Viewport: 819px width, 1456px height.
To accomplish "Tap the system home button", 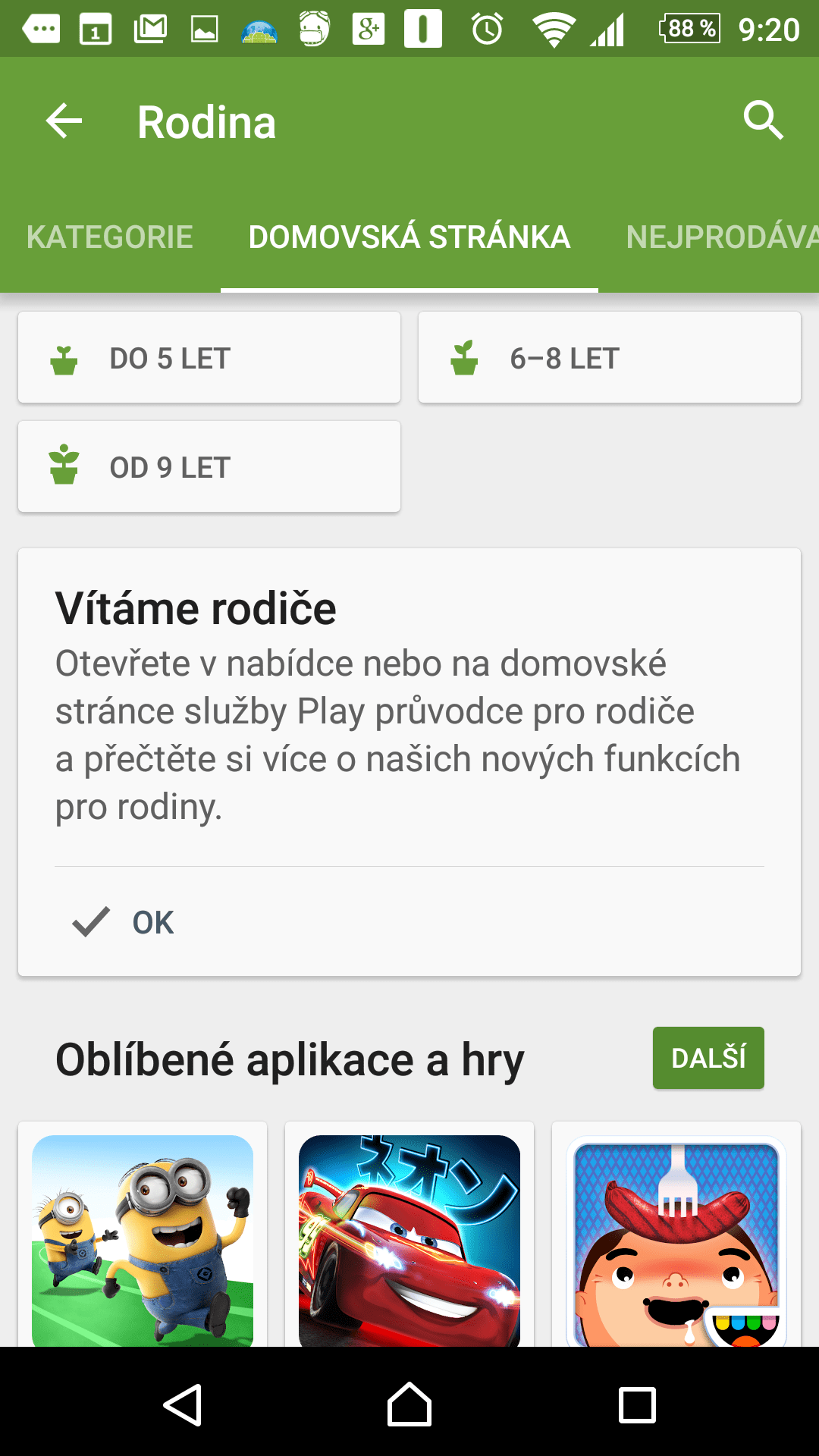I will (x=409, y=1404).
